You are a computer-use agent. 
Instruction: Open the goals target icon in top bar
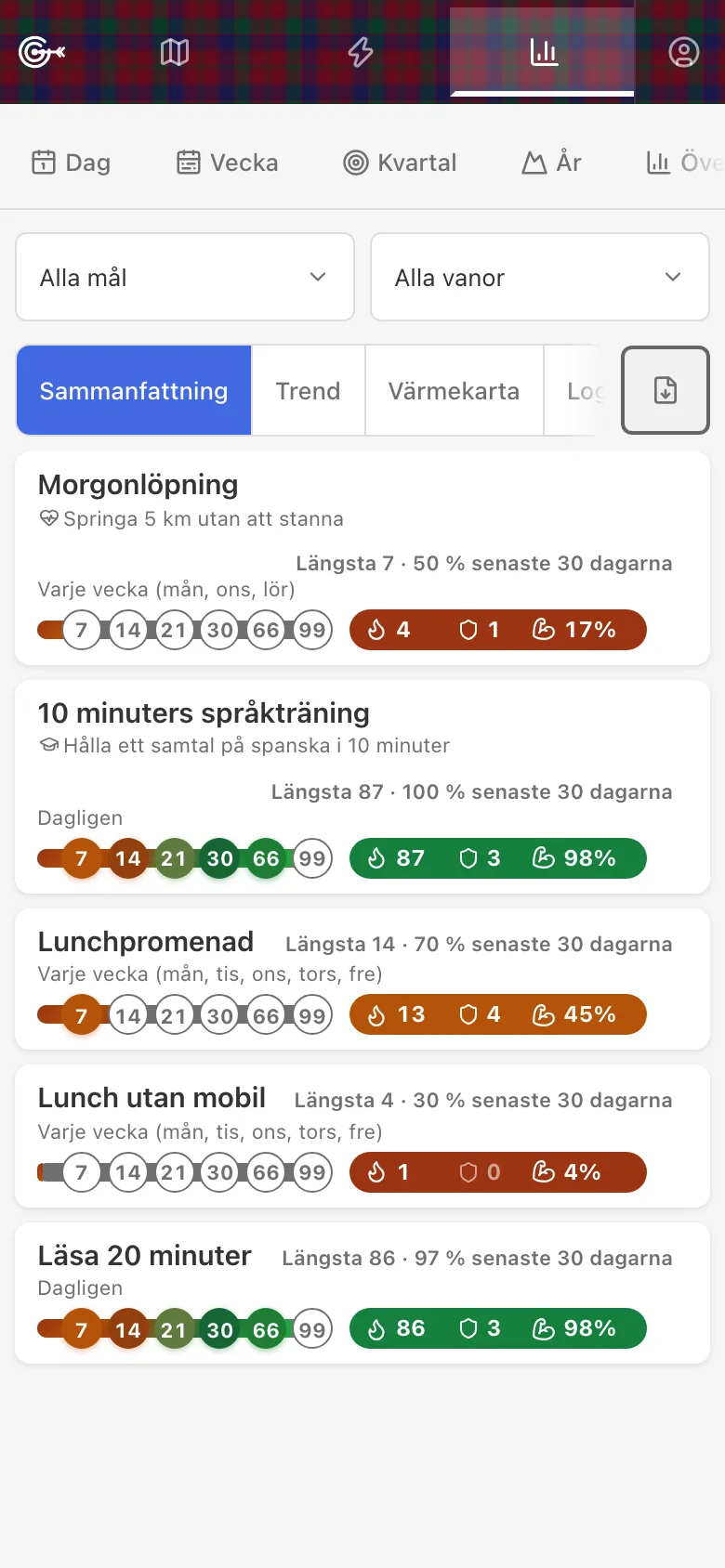42,52
